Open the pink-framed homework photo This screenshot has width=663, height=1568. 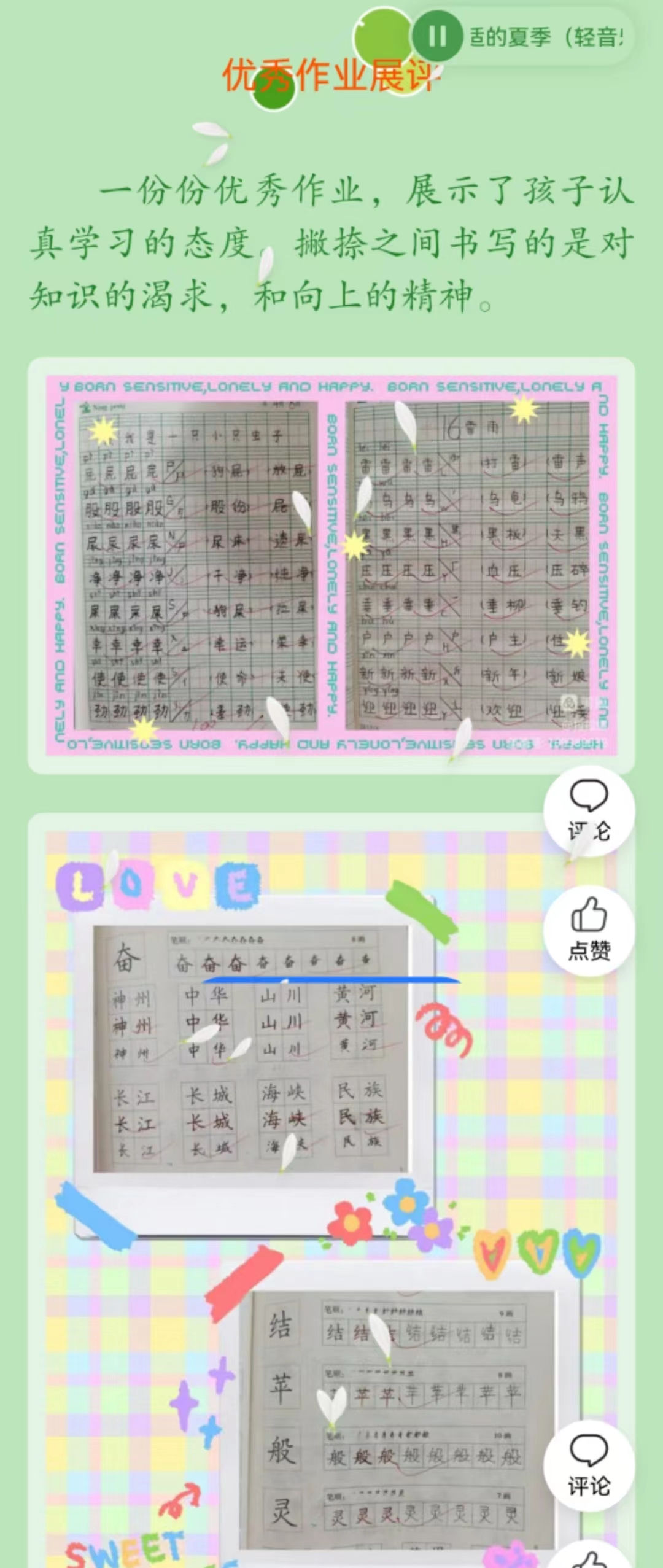pos(331,565)
